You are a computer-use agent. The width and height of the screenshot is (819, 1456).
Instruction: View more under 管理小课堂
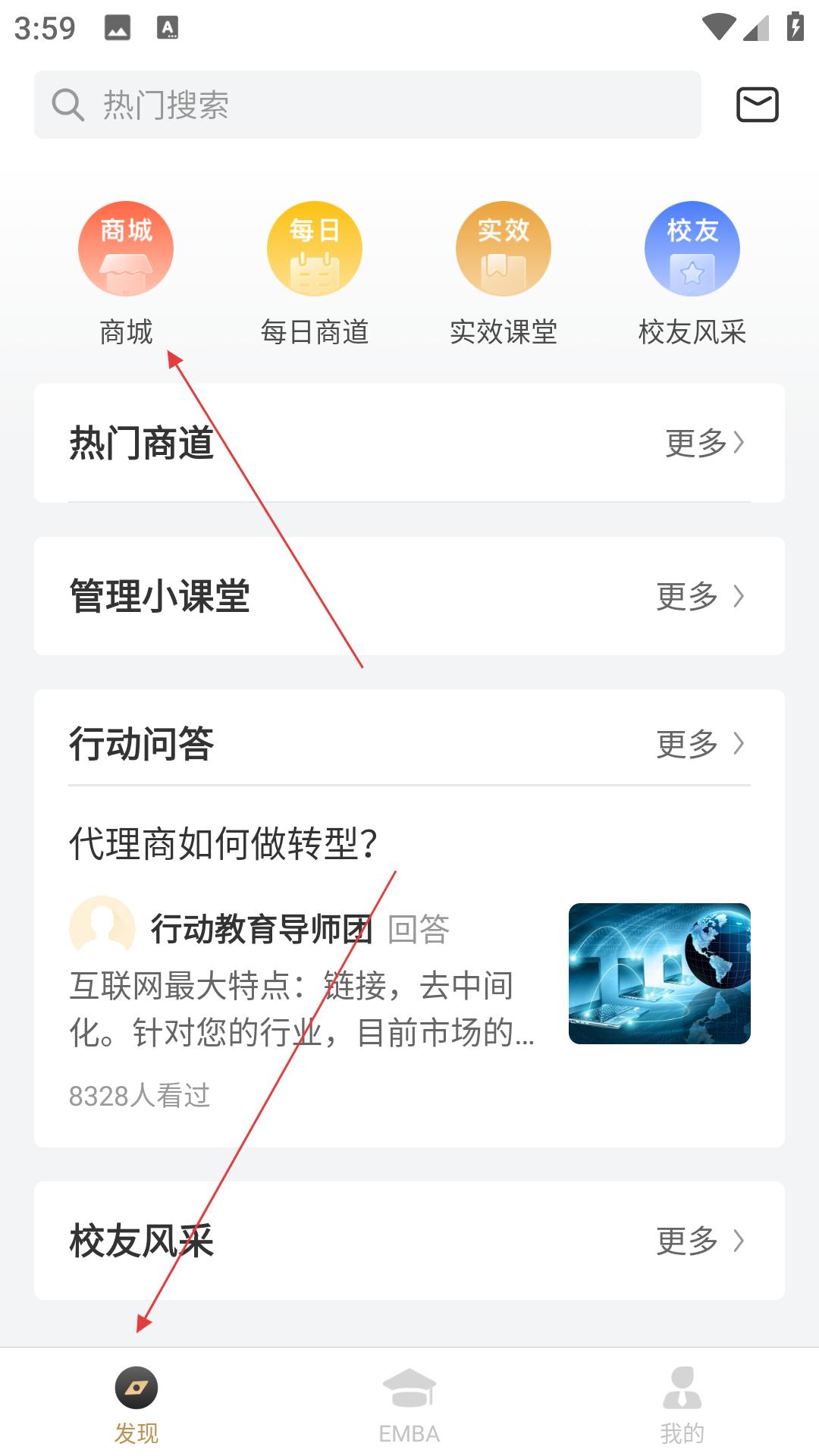(x=701, y=596)
